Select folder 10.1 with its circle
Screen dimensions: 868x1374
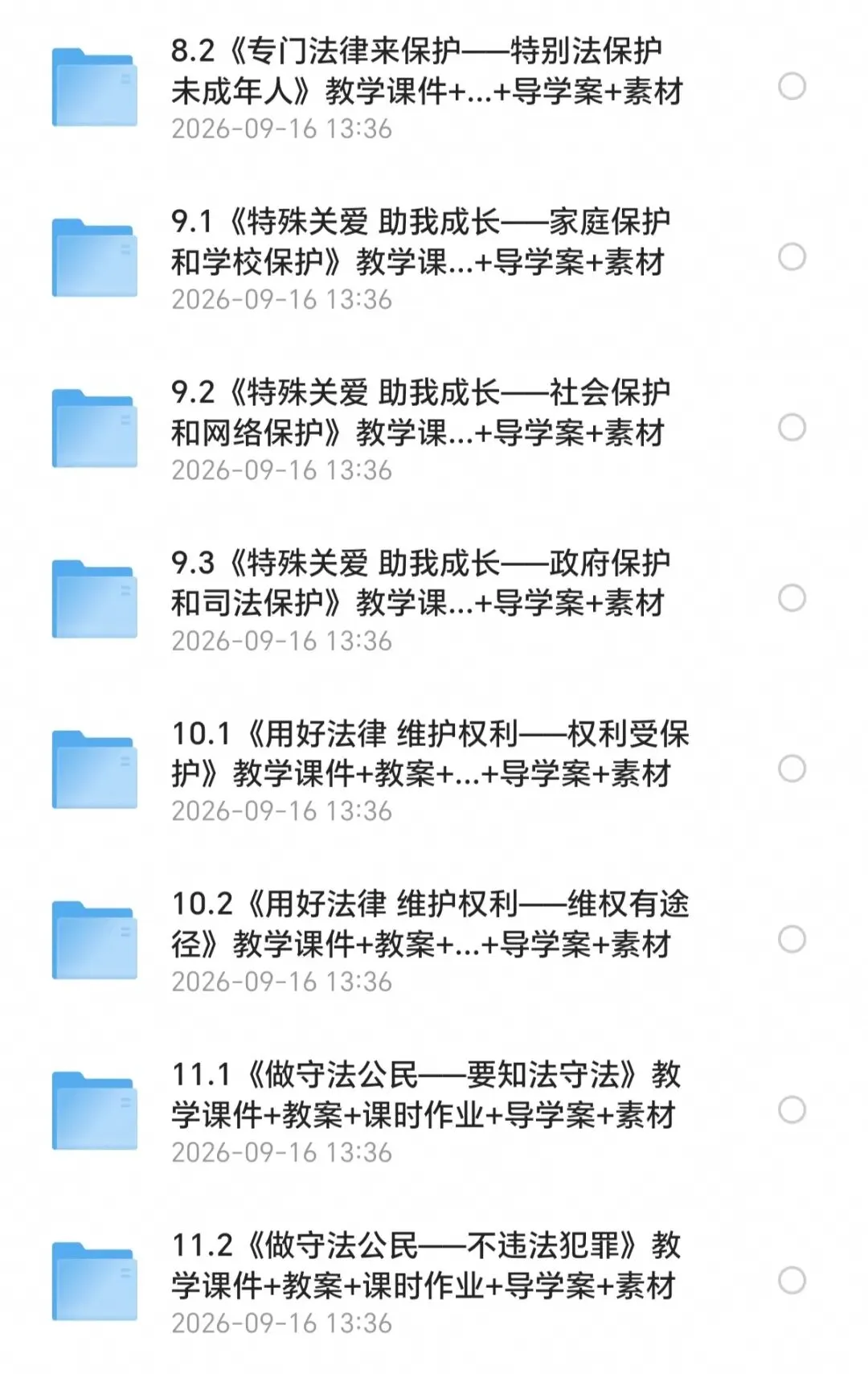(x=792, y=769)
